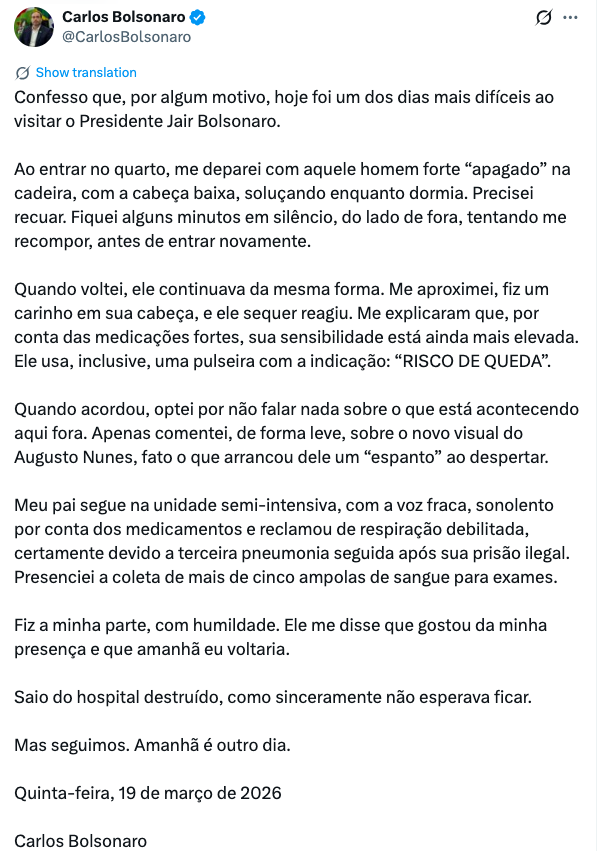Open the post's three-dot overflow menu

pos(570,17)
